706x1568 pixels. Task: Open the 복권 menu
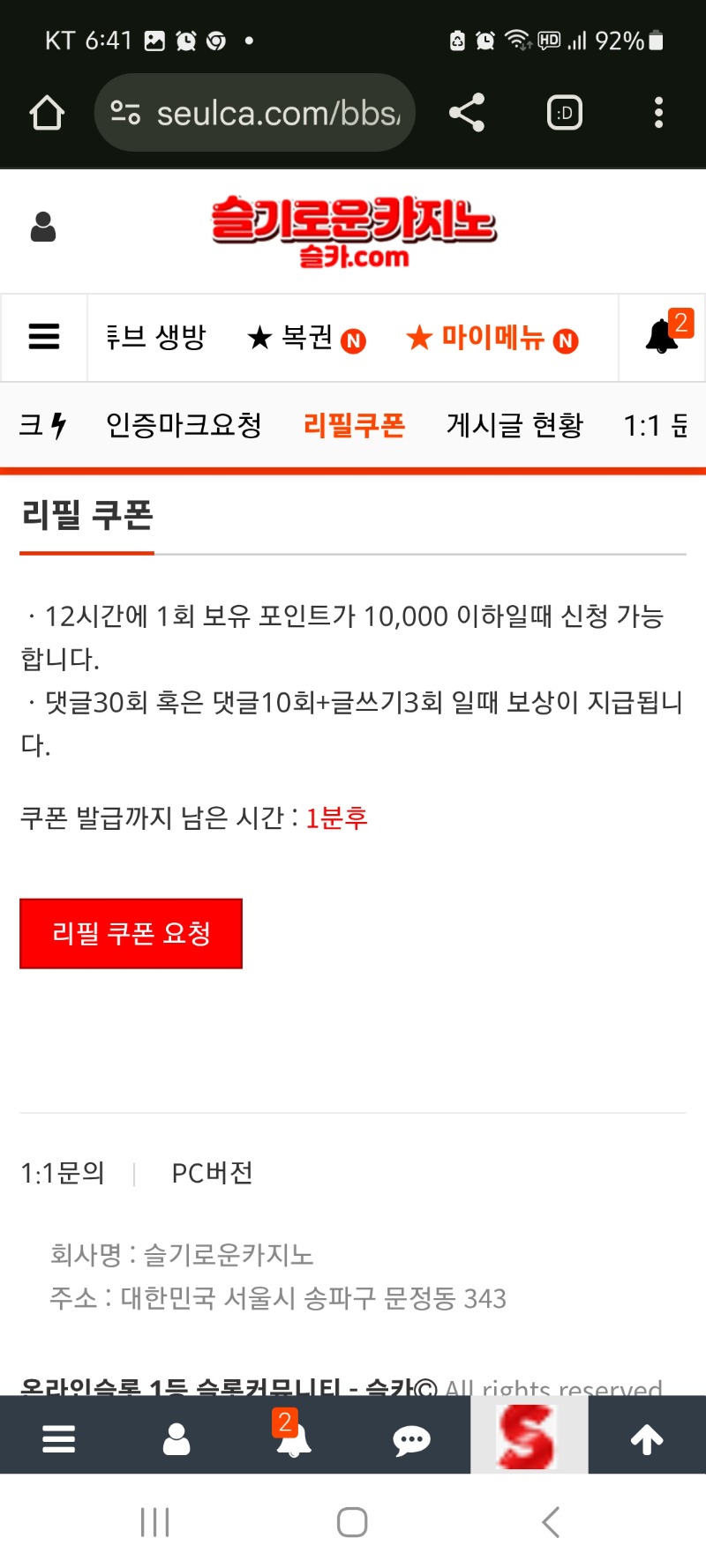tap(305, 338)
